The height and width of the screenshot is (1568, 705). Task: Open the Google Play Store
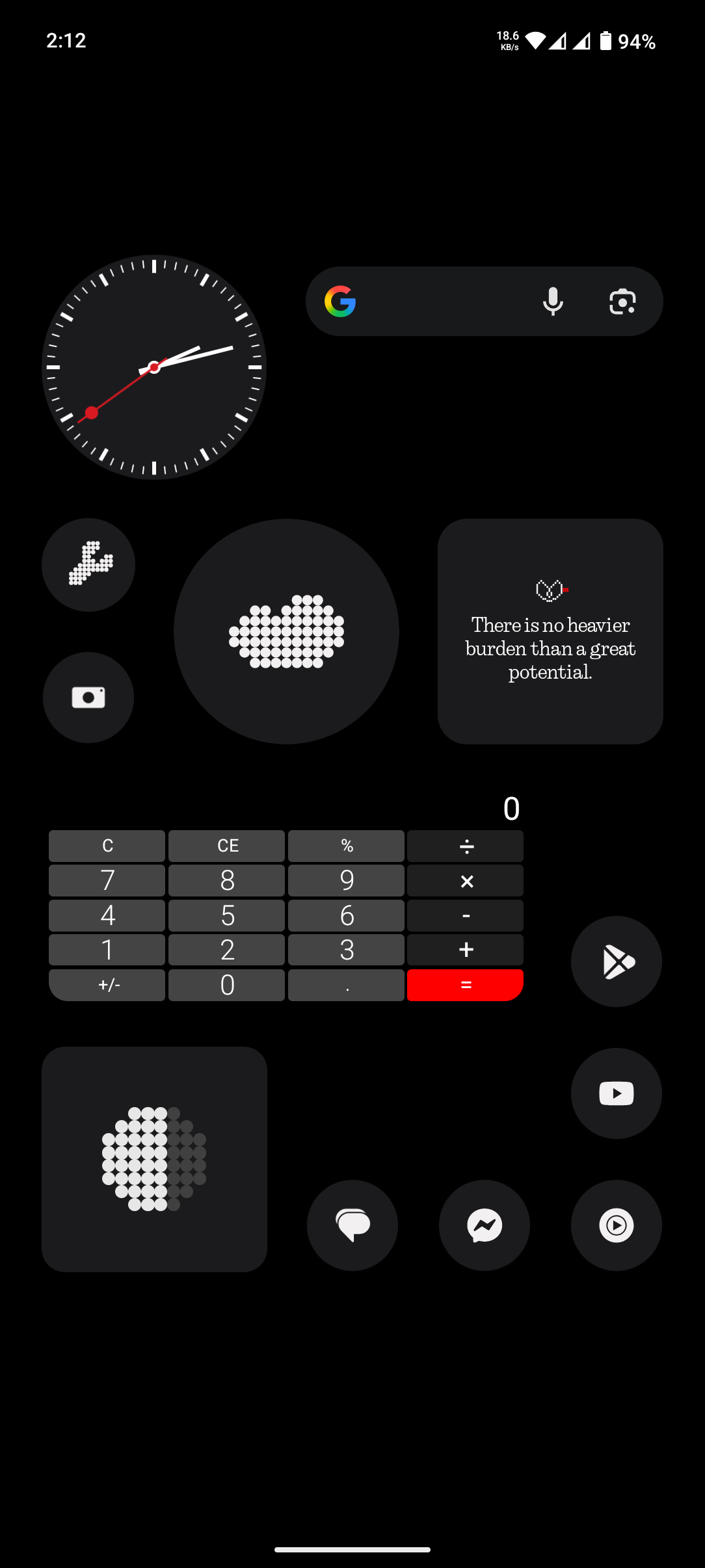coord(617,961)
